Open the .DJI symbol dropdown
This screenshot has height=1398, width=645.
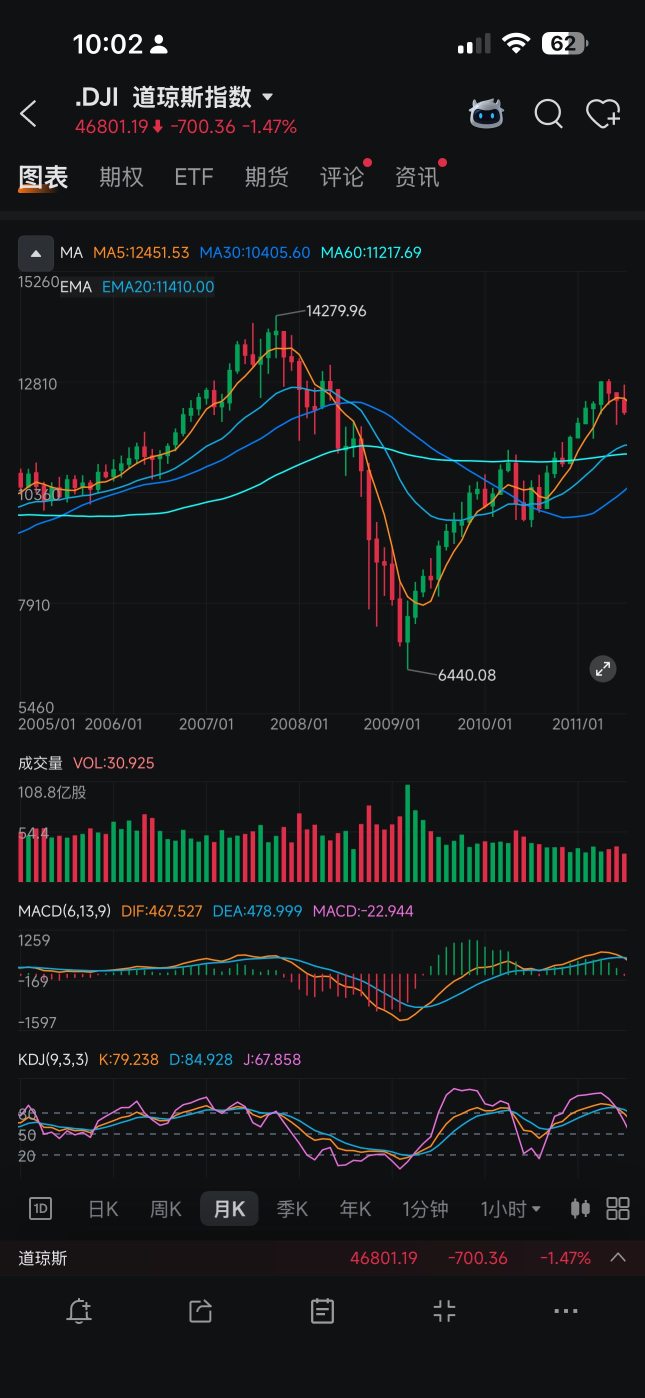pos(267,97)
